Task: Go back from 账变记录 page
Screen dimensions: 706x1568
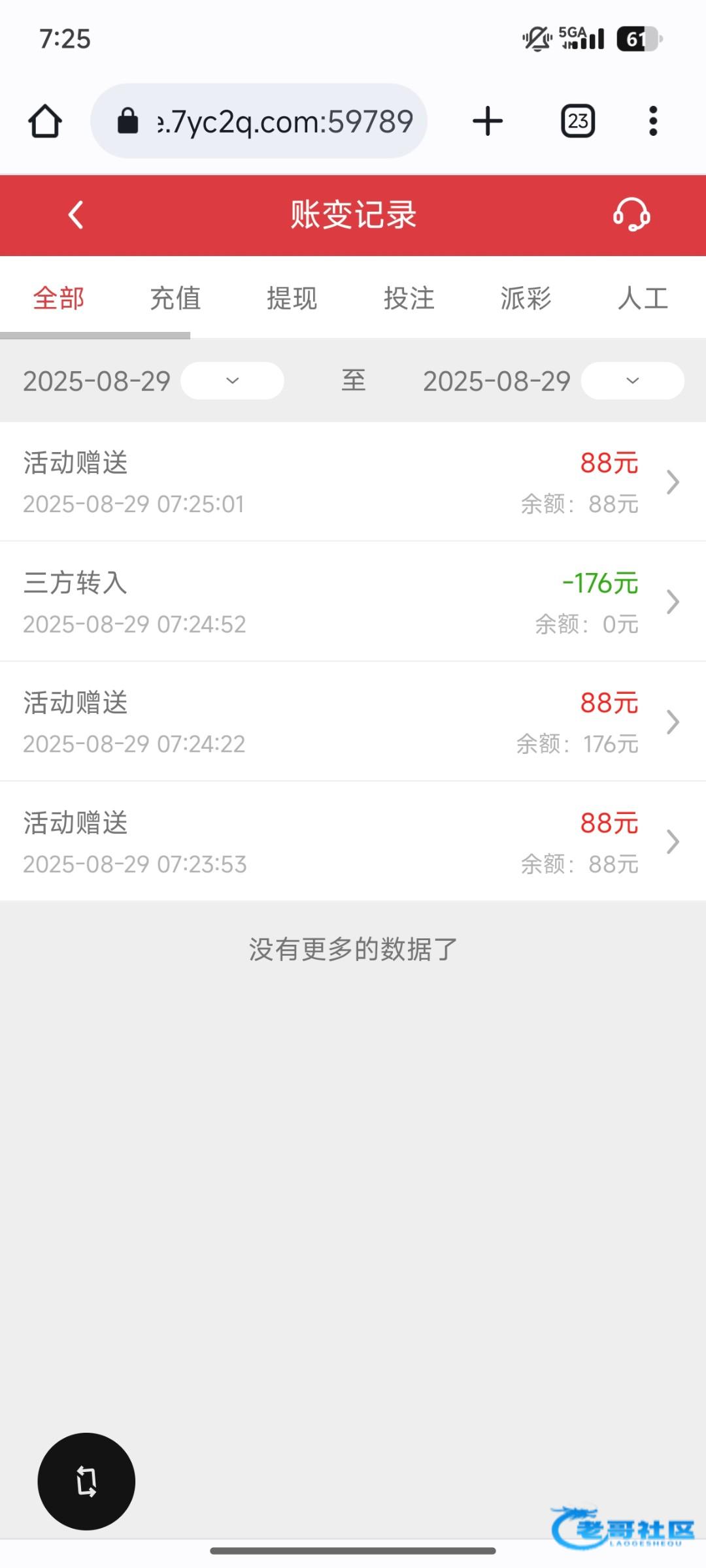Action: point(76,214)
